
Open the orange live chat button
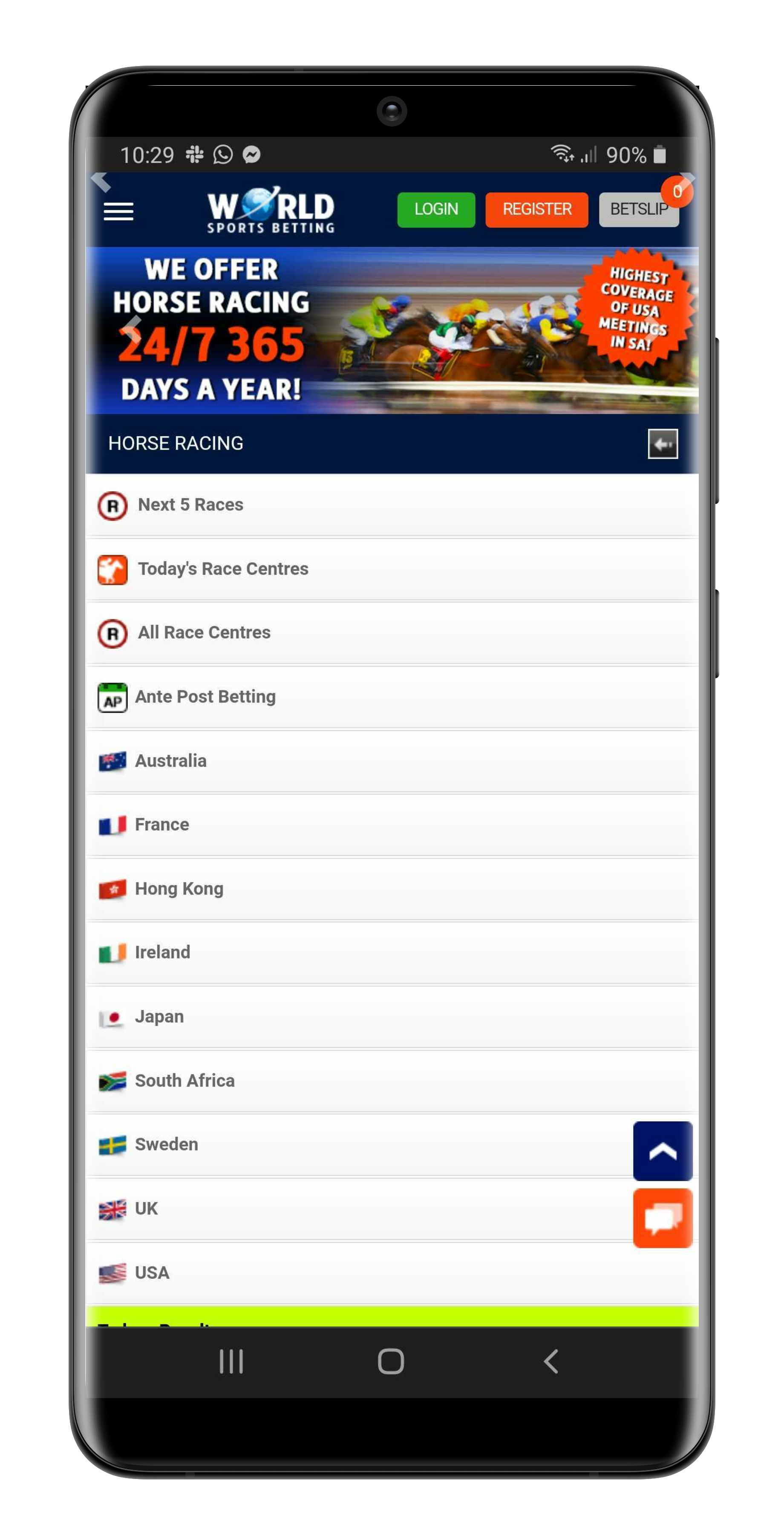(x=662, y=1218)
